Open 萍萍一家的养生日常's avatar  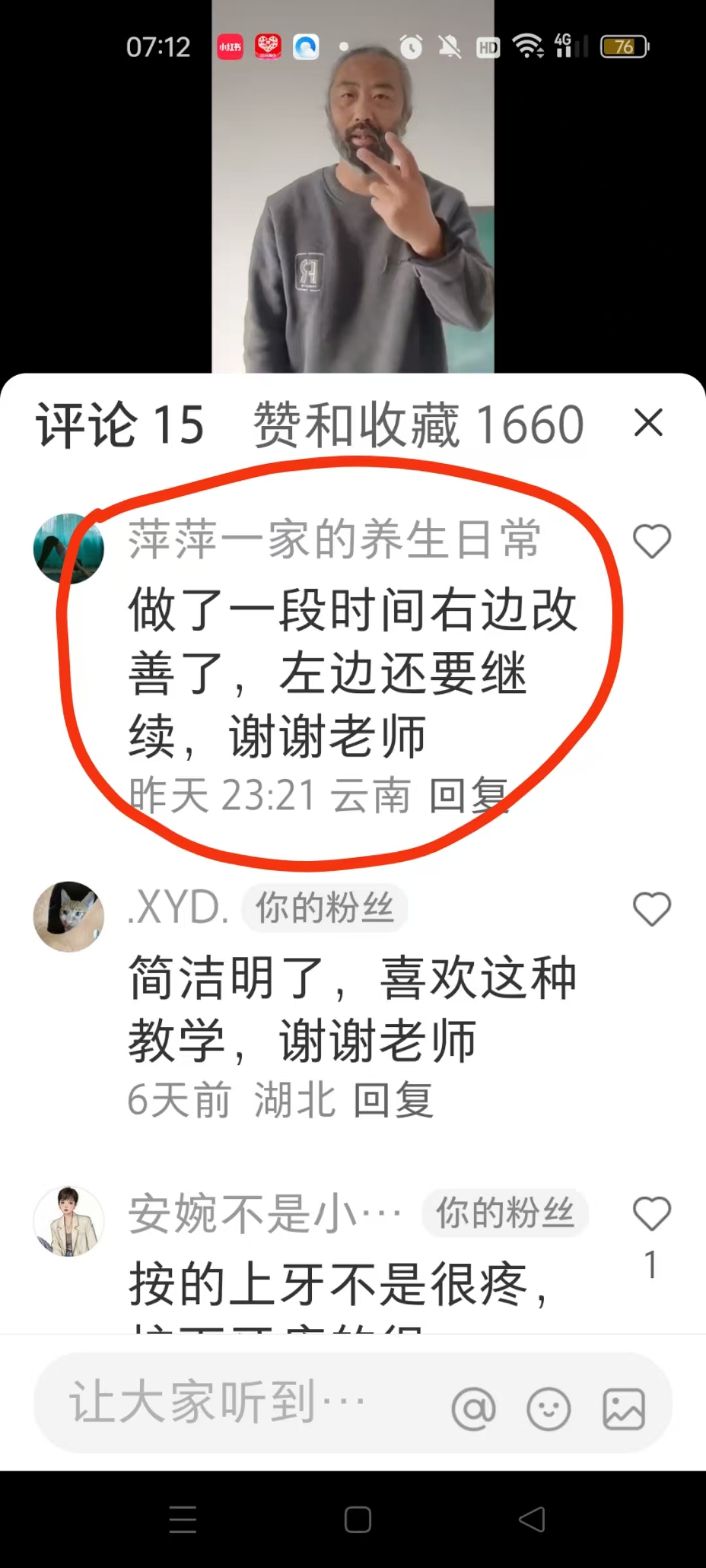[x=69, y=548]
